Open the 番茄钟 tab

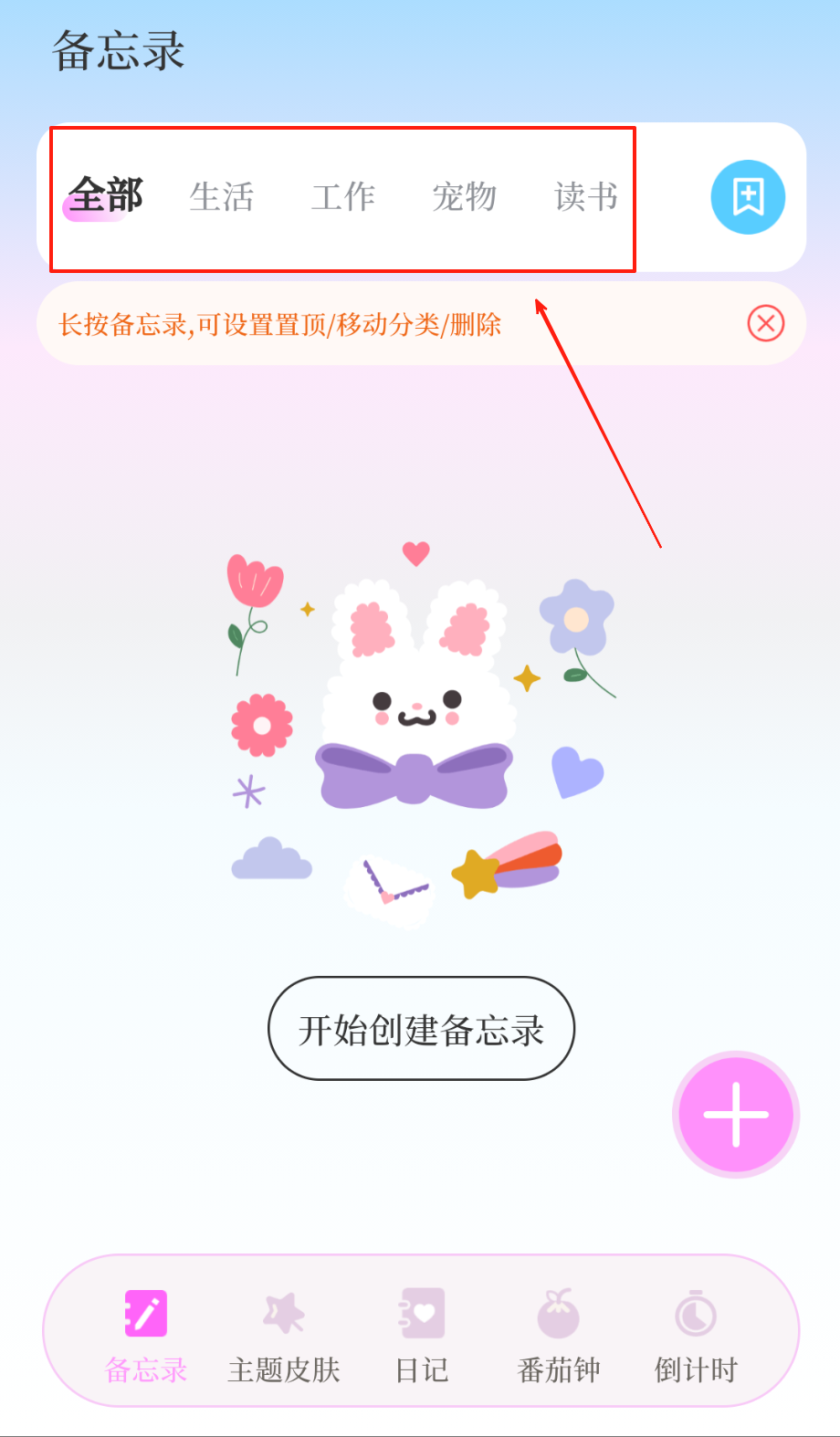pyautogui.click(x=559, y=1335)
